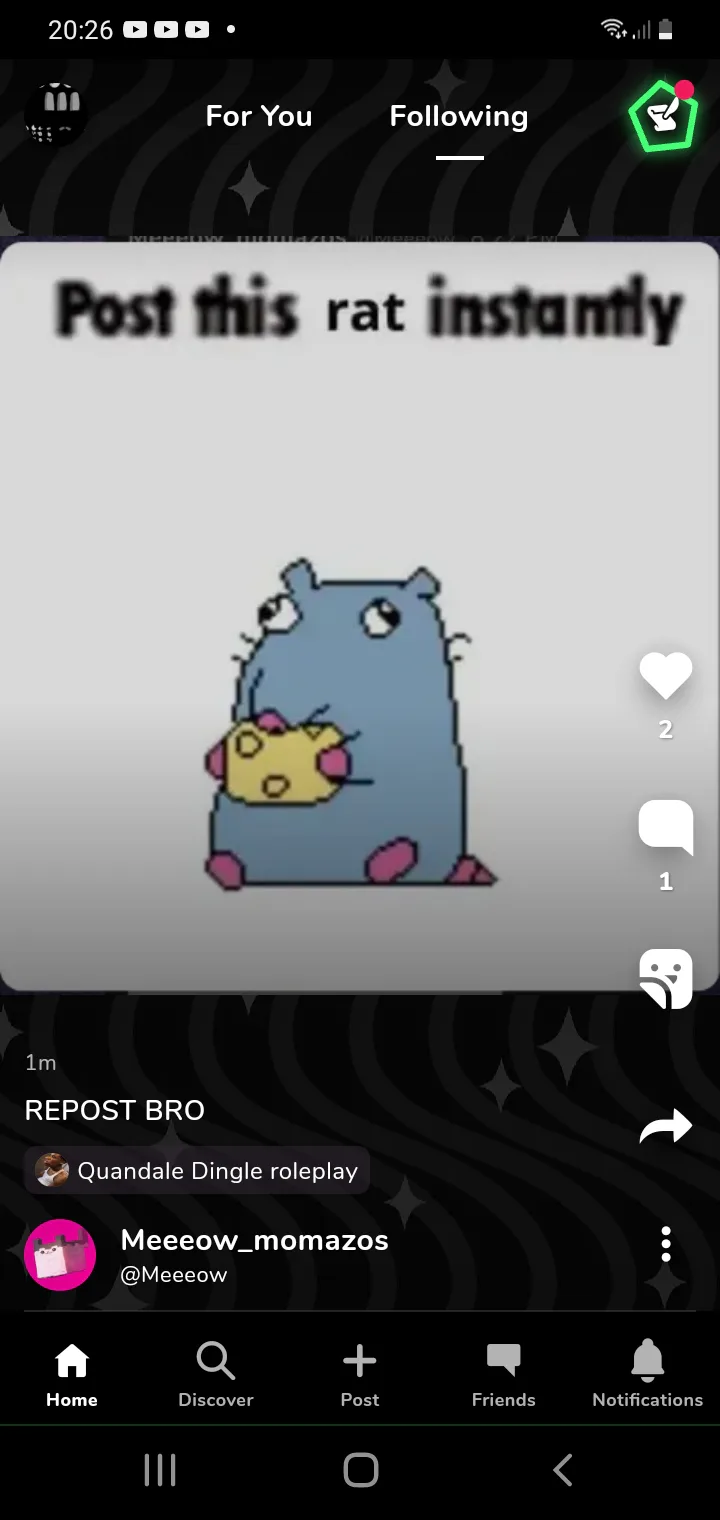Tap the sticker reaction icon
The image size is (720, 1520).
(x=665, y=978)
